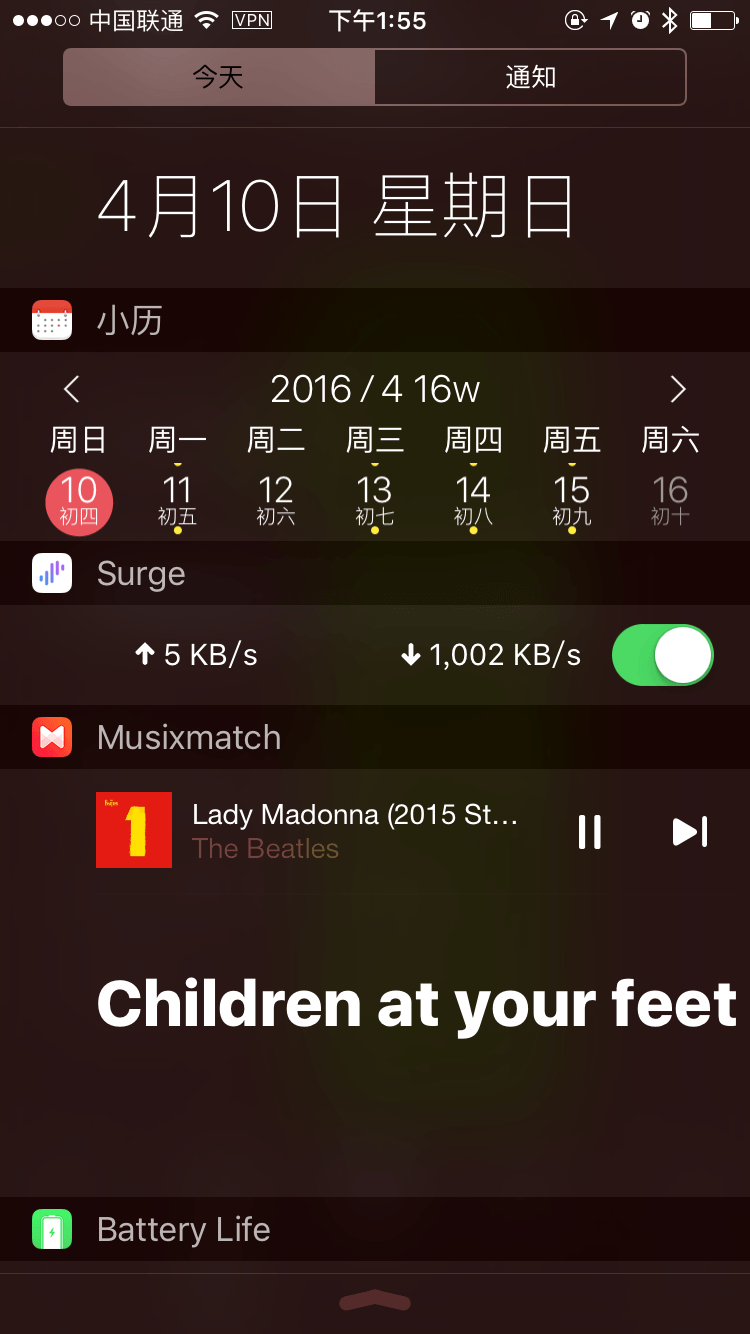The width and height of the screenshot is (750, 1334).
Task: Open the Beatles album cover in Musixmatch
Action: [134, 830]
